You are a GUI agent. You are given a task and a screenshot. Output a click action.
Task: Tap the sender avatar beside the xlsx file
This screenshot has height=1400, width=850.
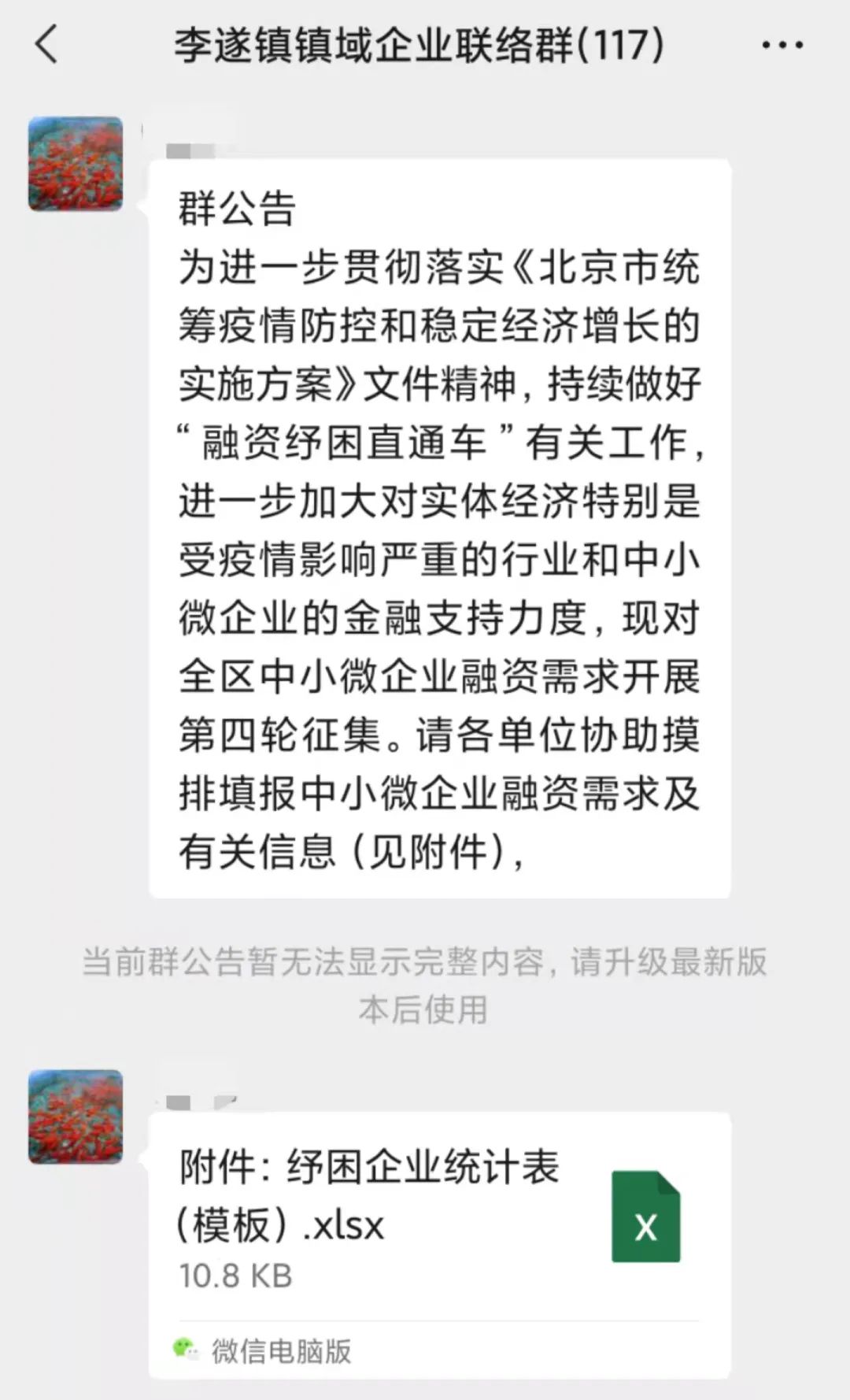[x=76, y=1117]
